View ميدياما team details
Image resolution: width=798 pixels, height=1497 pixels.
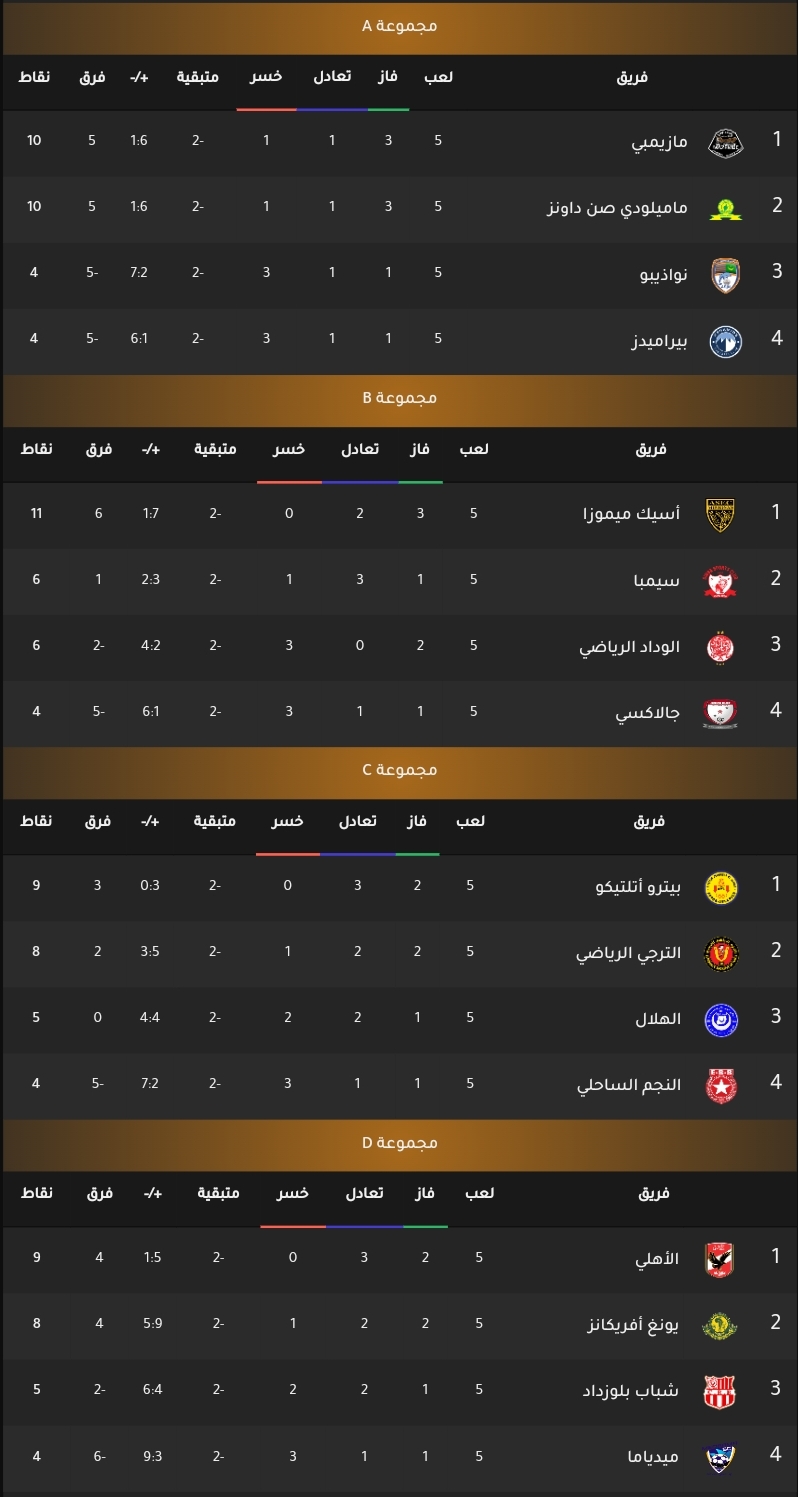point(399,1457)
